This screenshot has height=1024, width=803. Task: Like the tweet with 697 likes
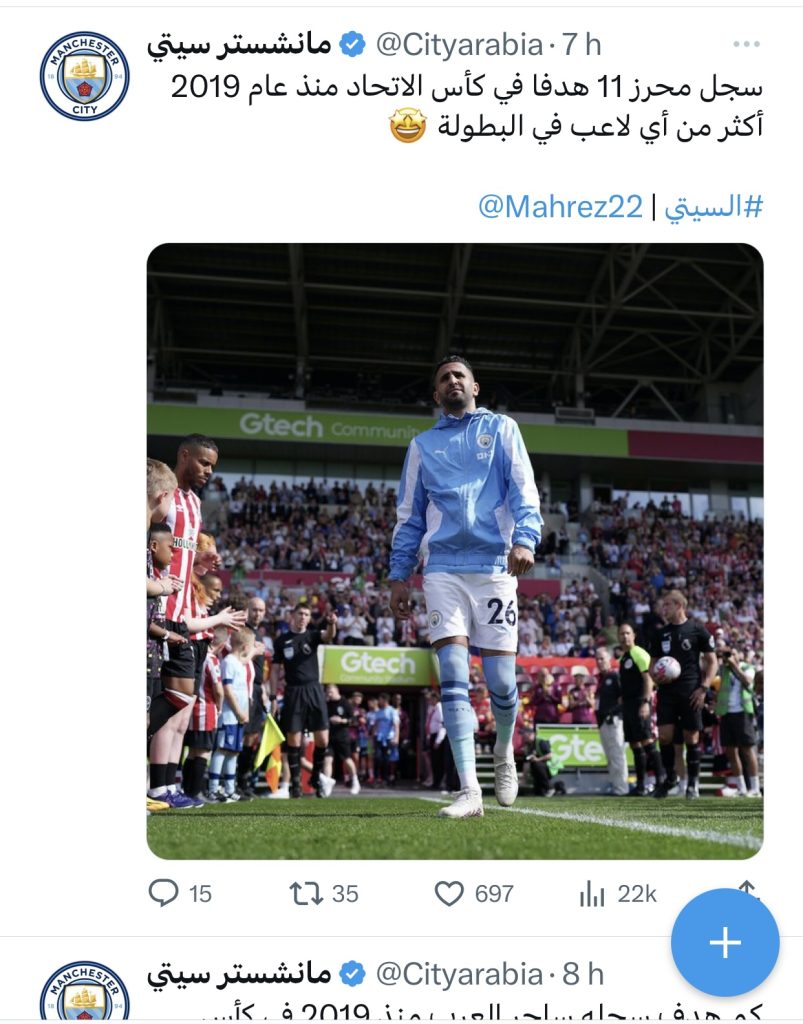pos(451,892)
